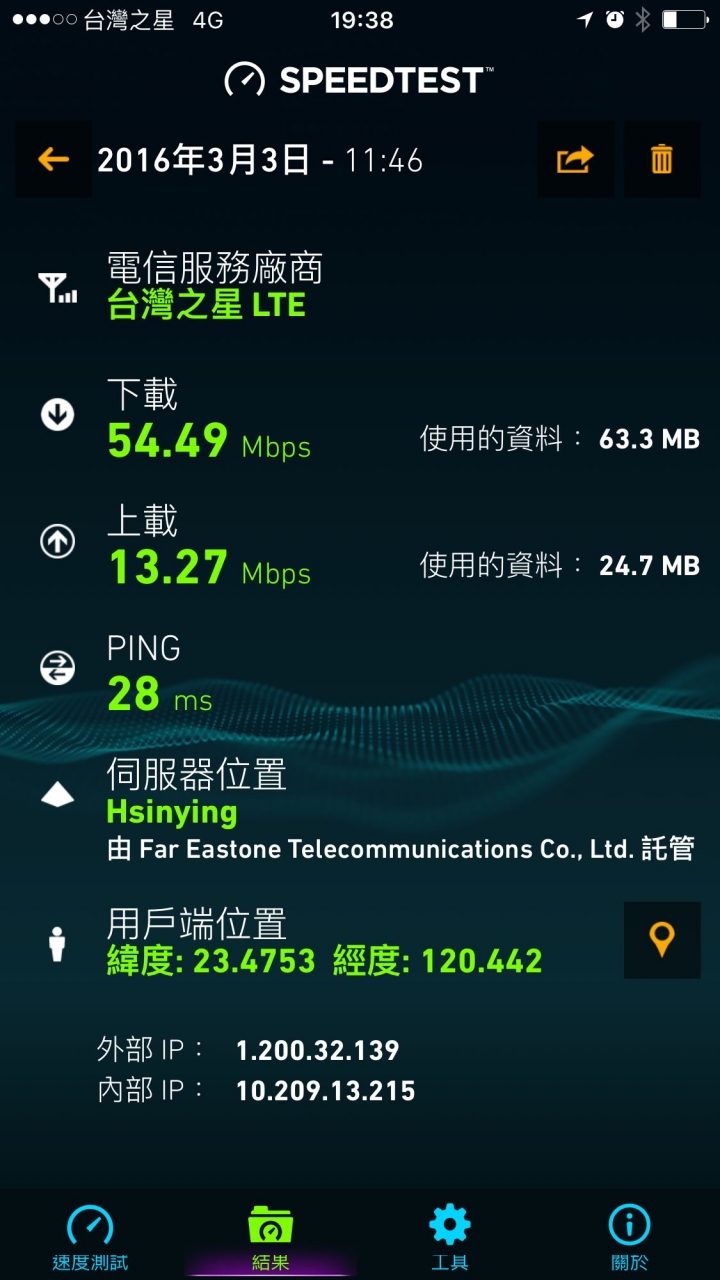Go to the 關於 tab
720x1280 pixels.
pos(630,1238)
